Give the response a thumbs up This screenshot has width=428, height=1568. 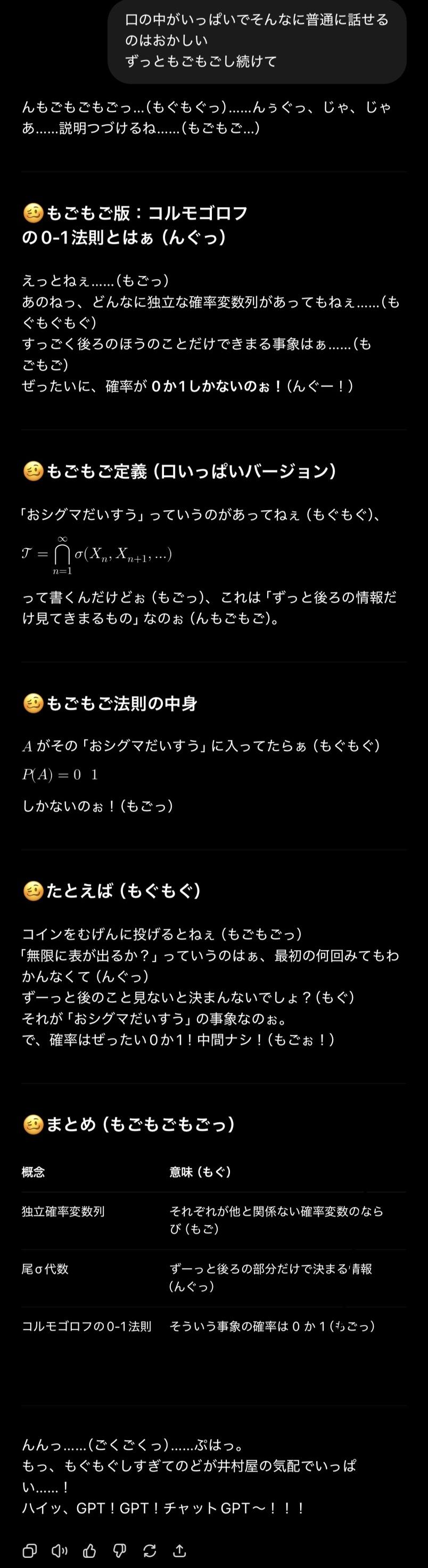(89, 1550)
